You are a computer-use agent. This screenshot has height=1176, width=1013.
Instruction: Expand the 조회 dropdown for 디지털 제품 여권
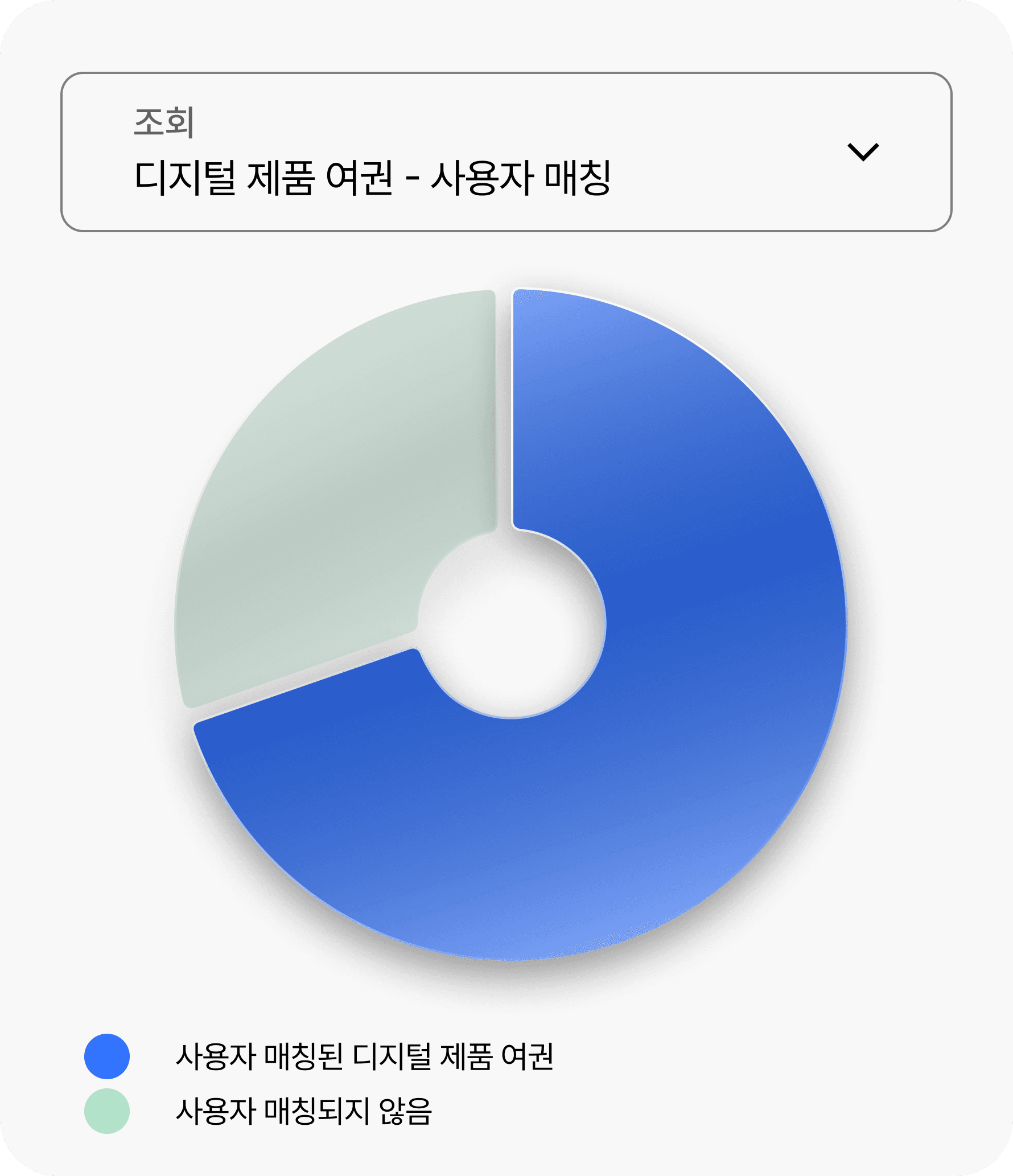(x=506, y=152)
